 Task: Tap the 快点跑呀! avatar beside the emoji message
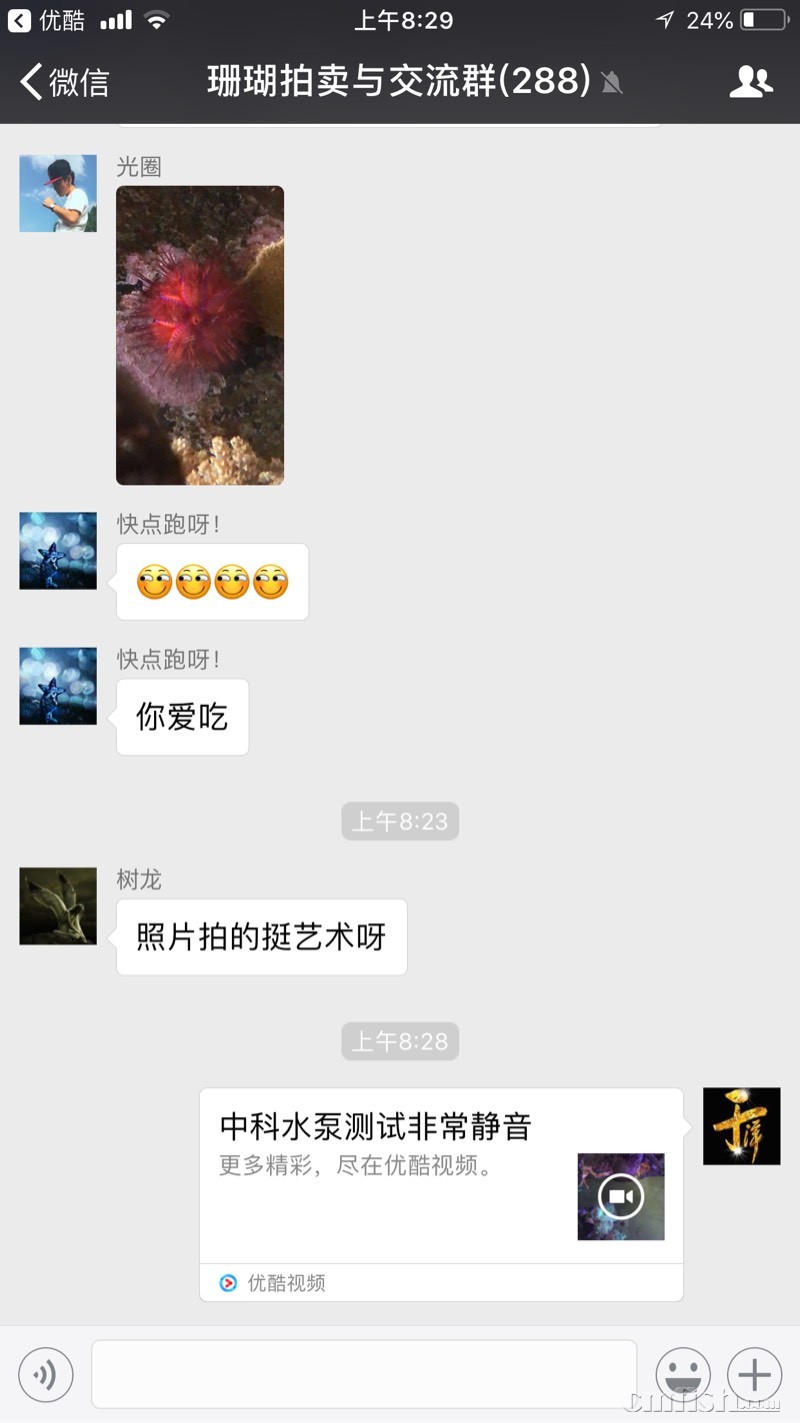click(x=58, y=551)
